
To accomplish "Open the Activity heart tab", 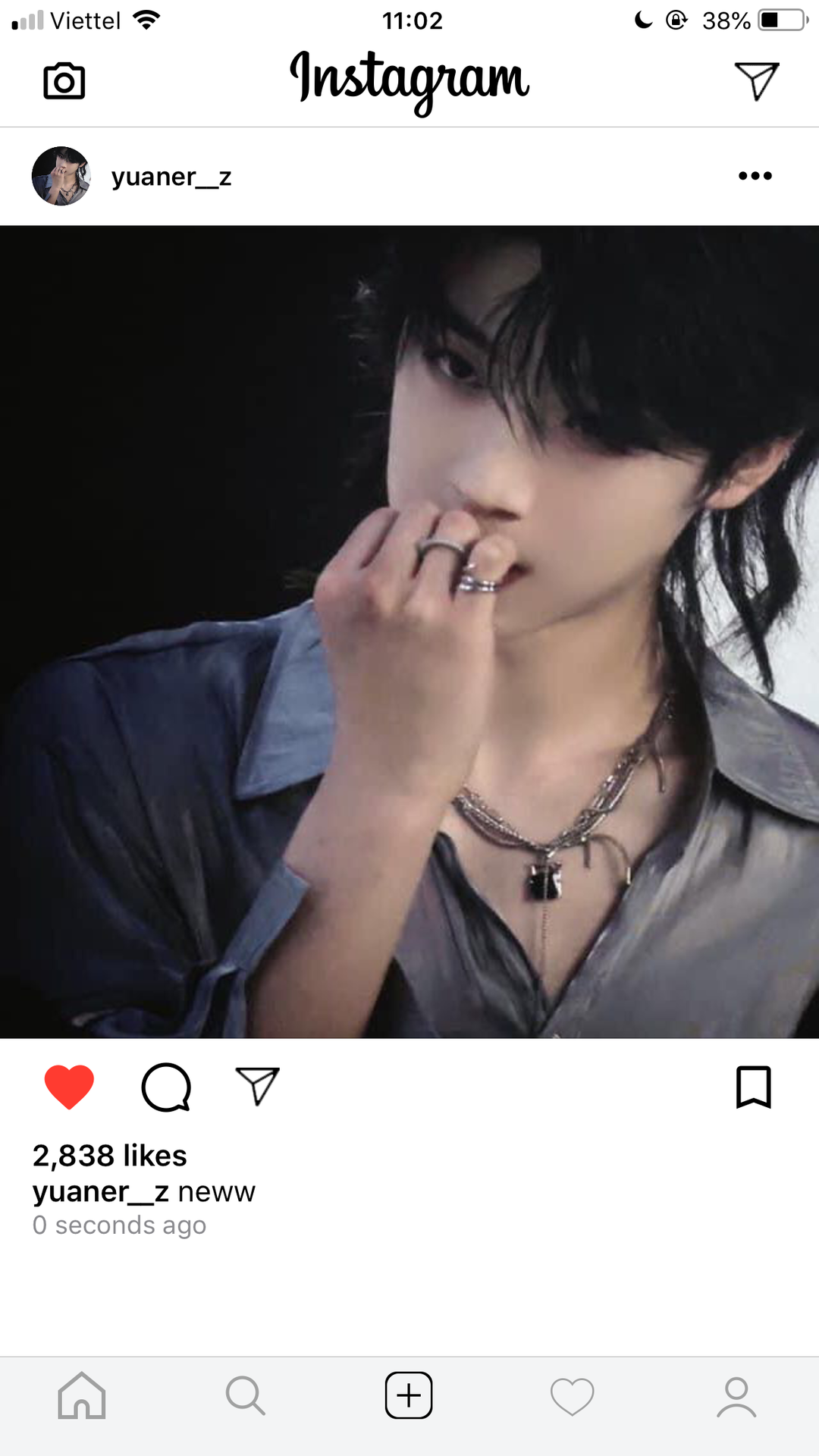I will 573,1397.
